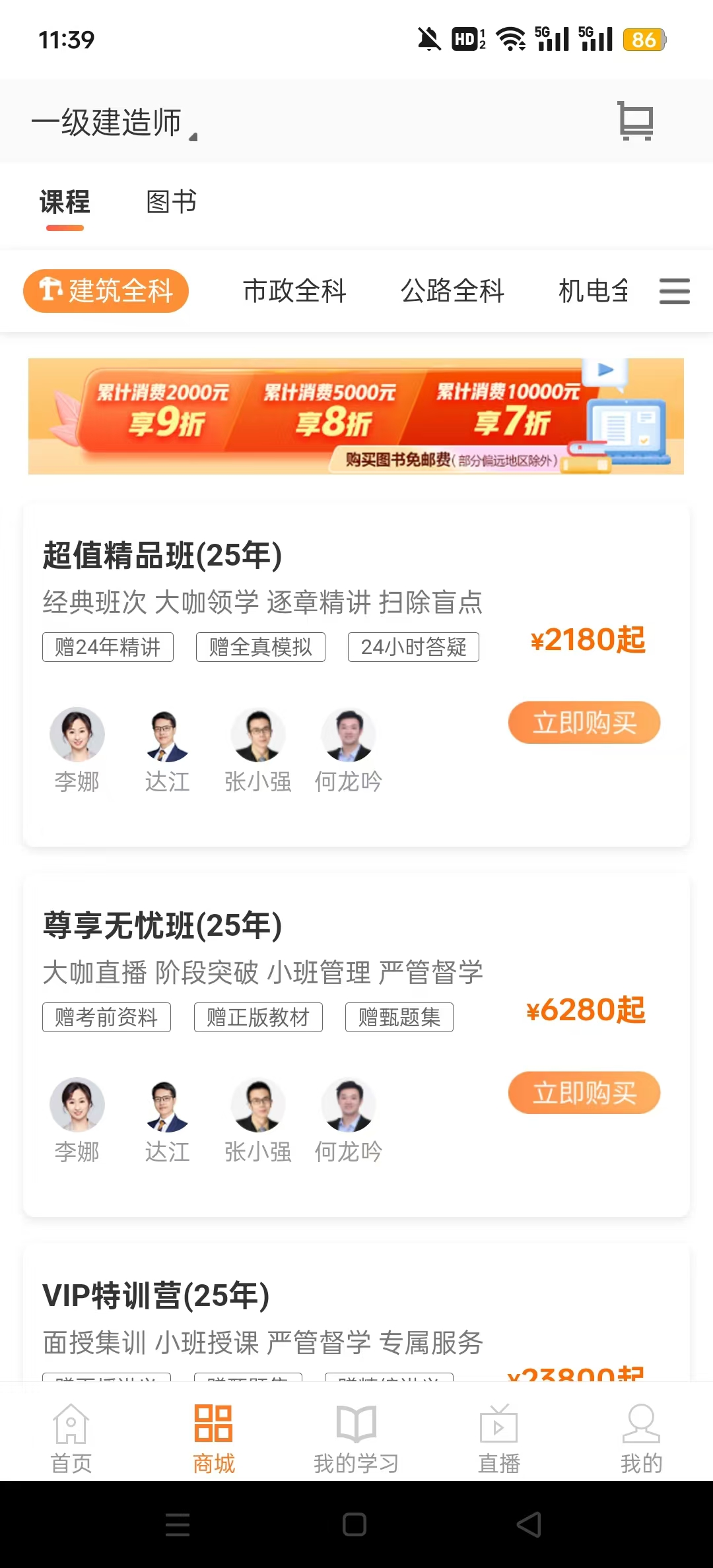Switch to the 图书 books tab
The width and height of the screenshot is (713, 1568).
[x=170, y=203]
